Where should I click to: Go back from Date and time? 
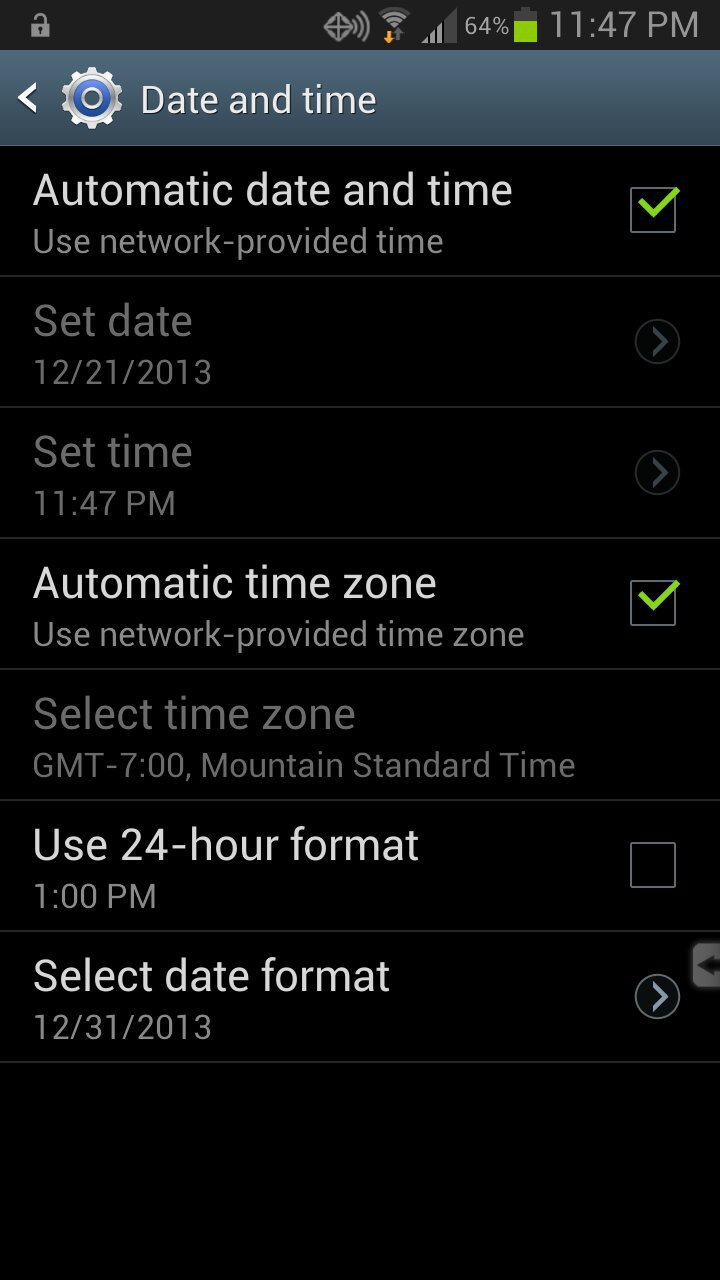(30, 99)
